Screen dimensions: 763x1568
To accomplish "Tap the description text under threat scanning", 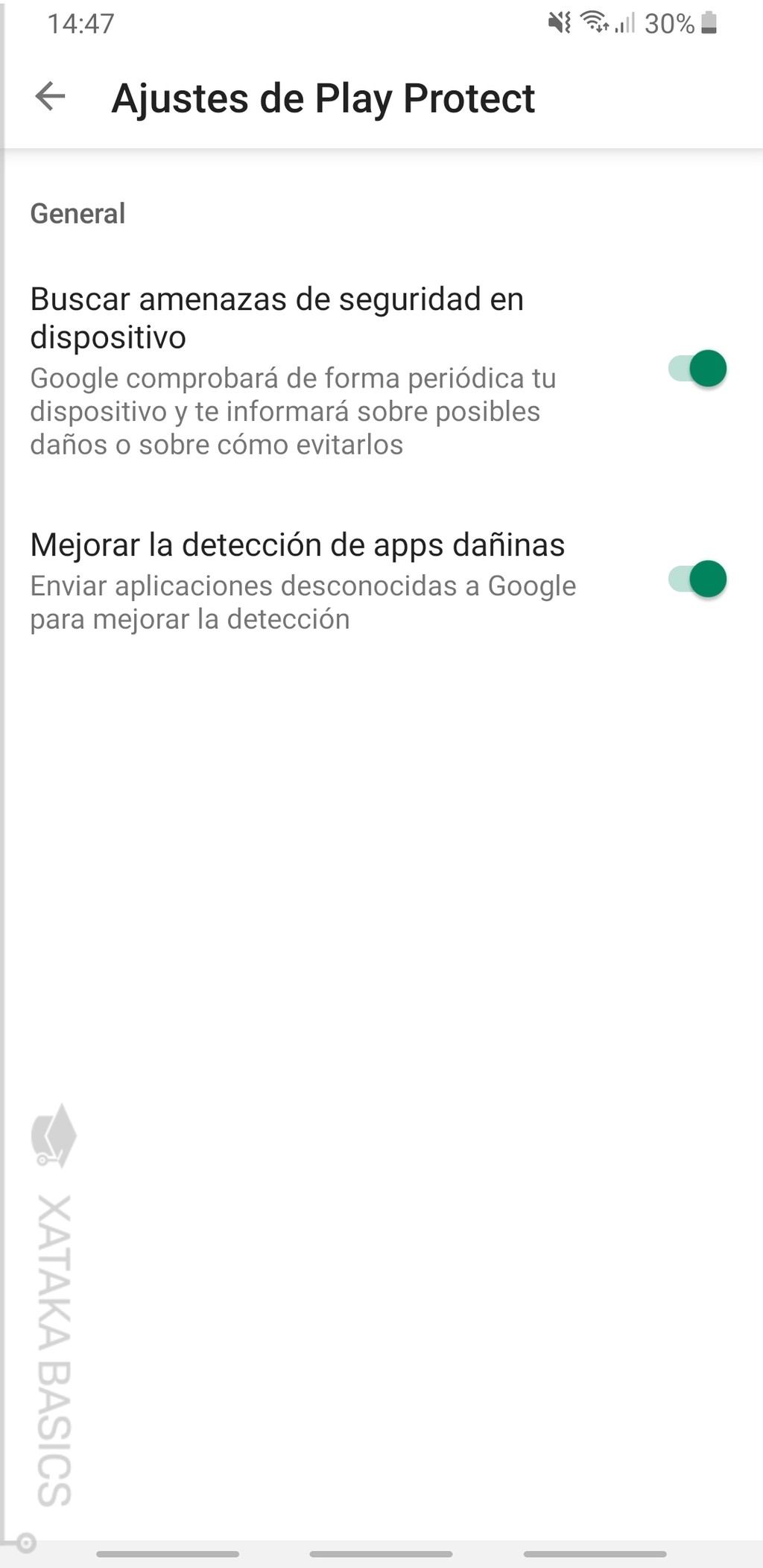I will click(293, 410).
